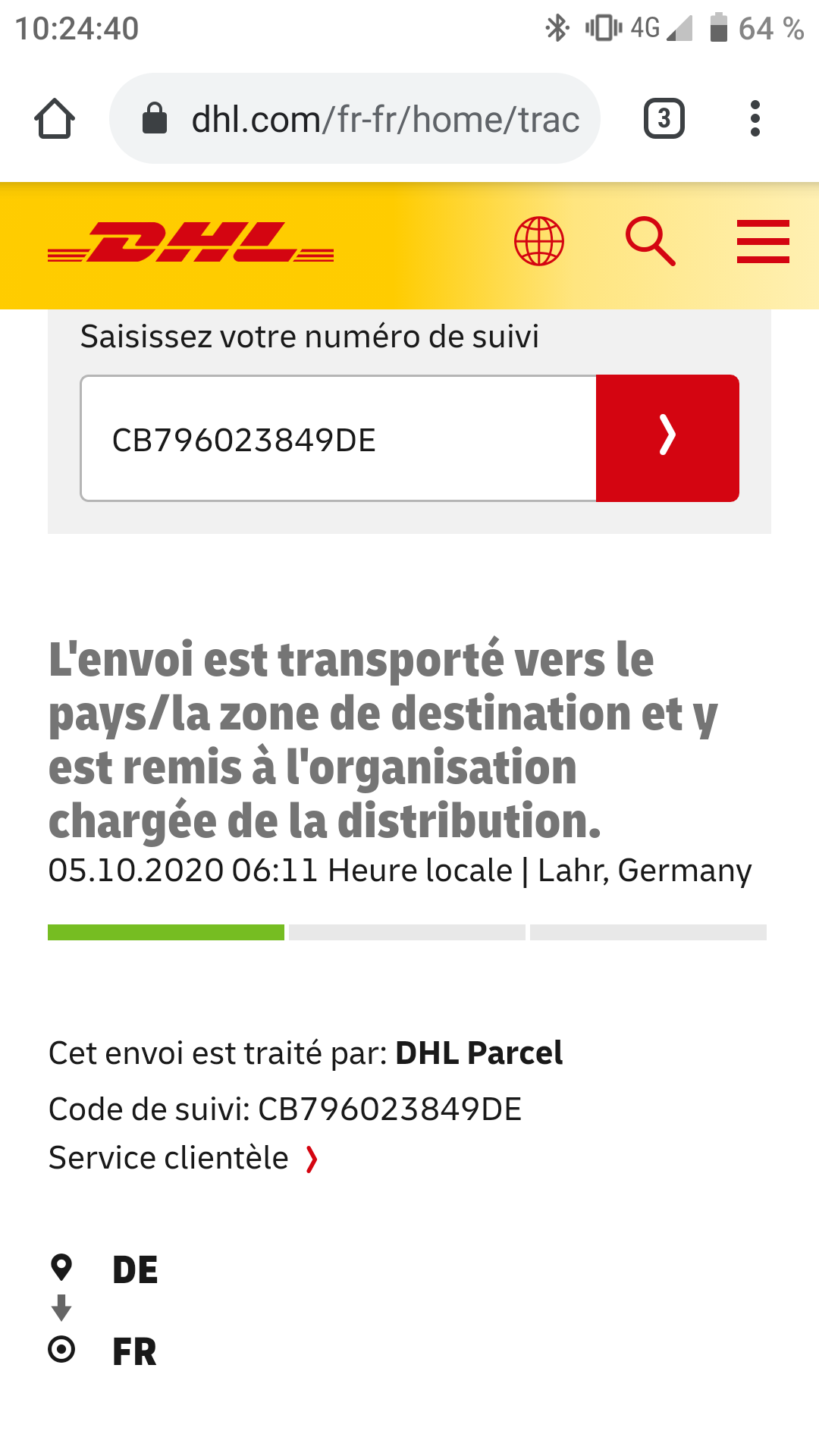Viewport: 819px width, 1456px height.
Task: Open the tab switcher showing 3 tabs
Action: click(x=664, y=118)
